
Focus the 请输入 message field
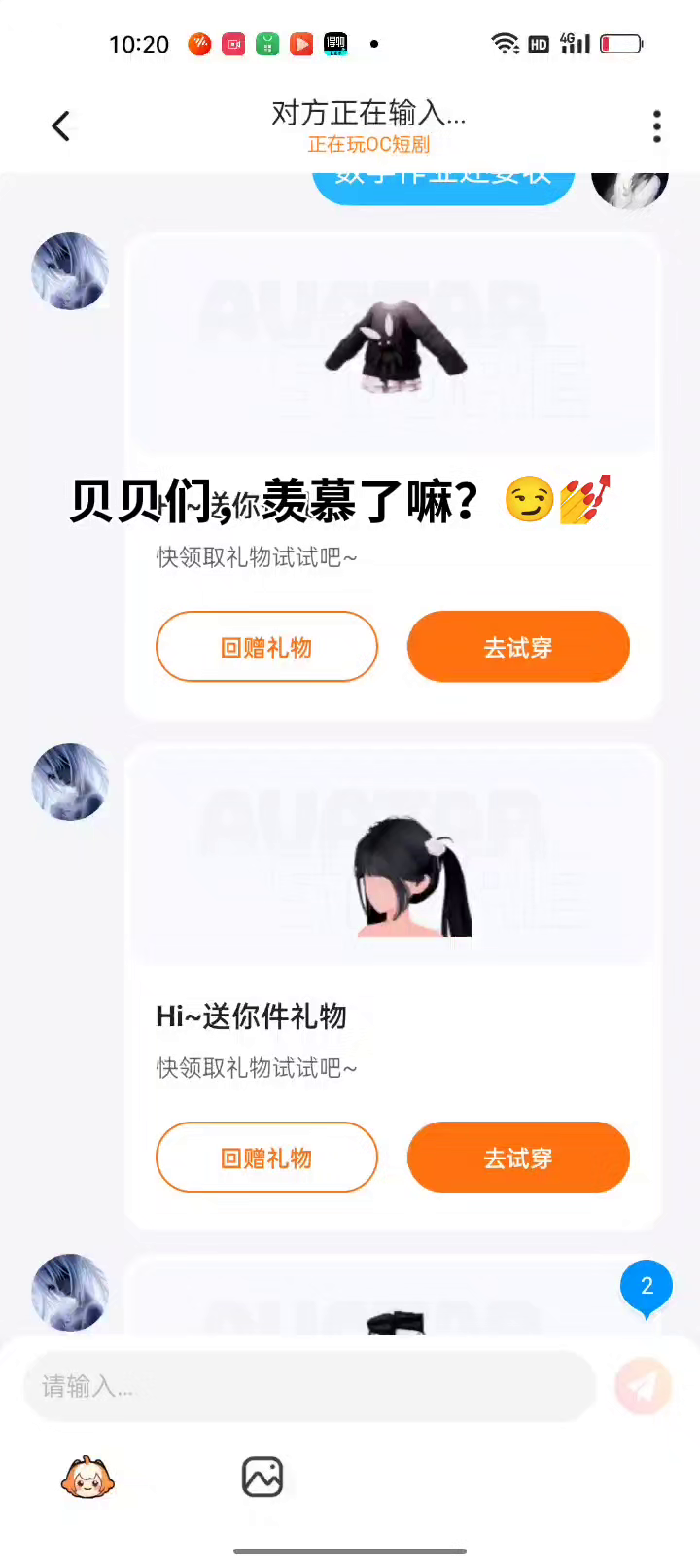coord(309,1386)
